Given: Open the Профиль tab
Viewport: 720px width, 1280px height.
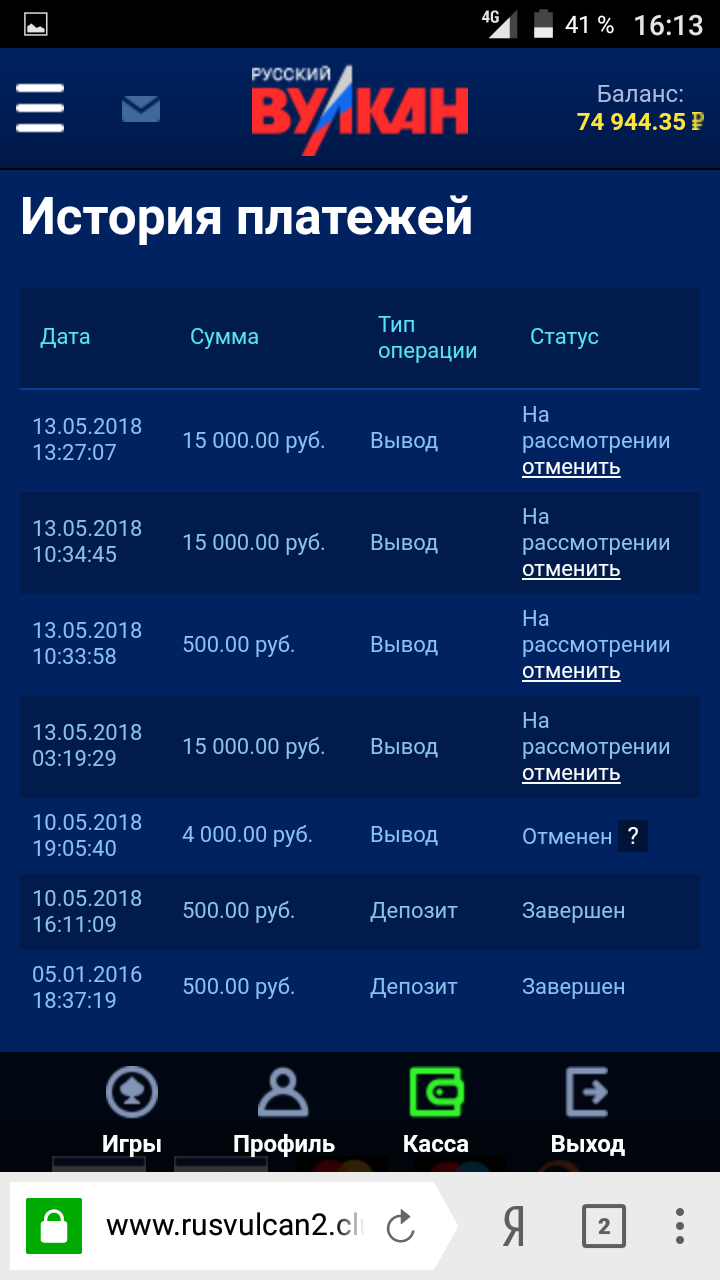Looking at the screenshot, I should [x=284, y=1111].
